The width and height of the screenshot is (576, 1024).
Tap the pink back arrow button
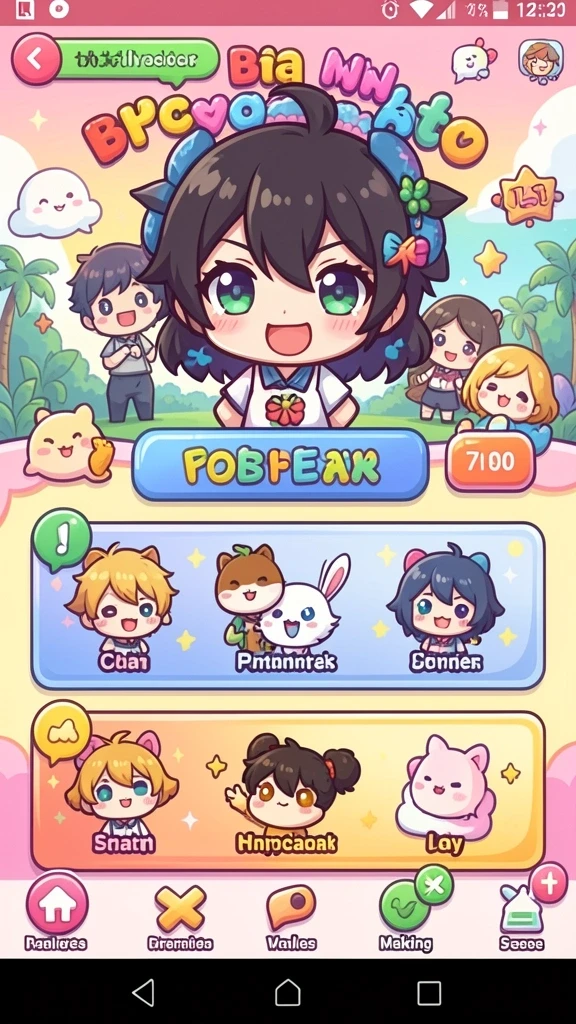(x=36, y=60)
